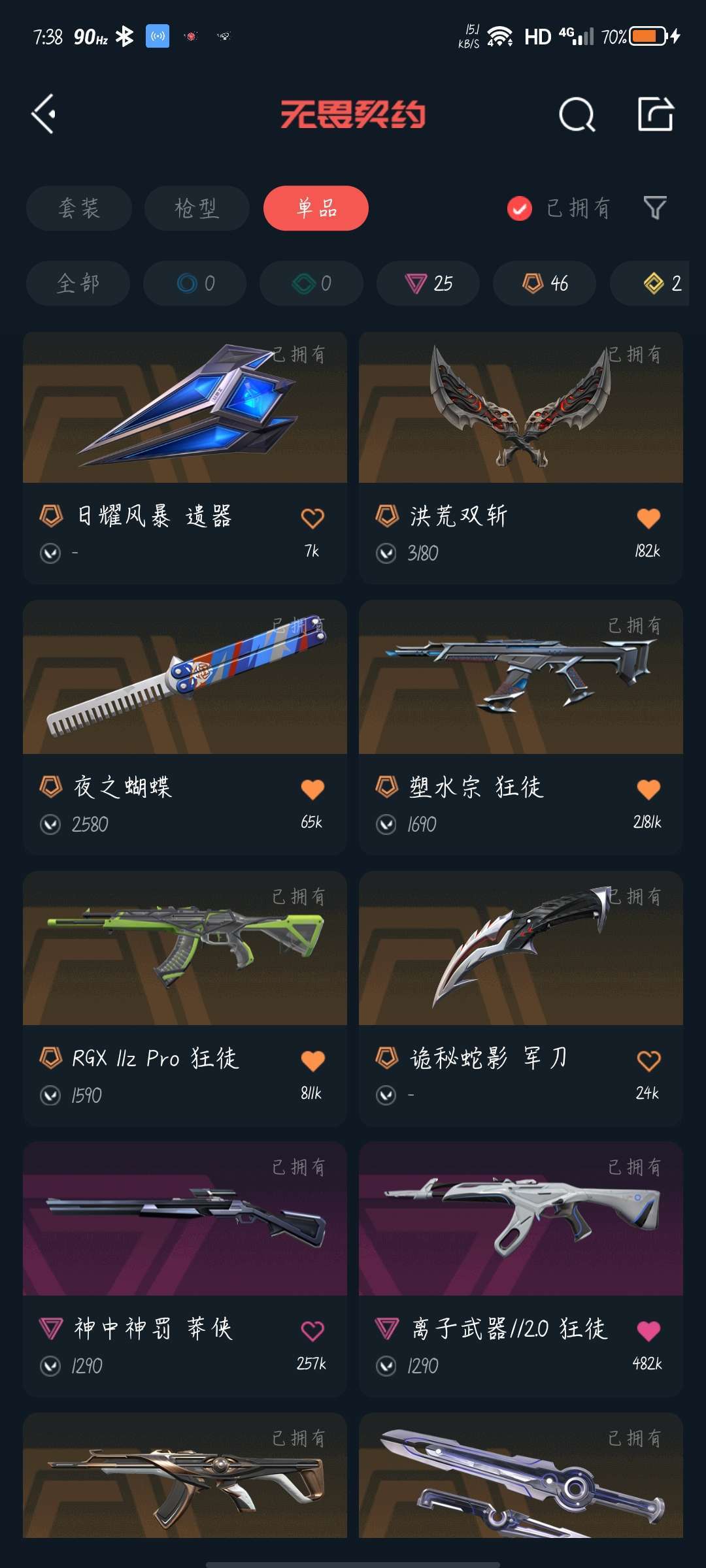Open the search icon
The height and width of the screenshot is (1568, 706).
click(x=577, y=115)
